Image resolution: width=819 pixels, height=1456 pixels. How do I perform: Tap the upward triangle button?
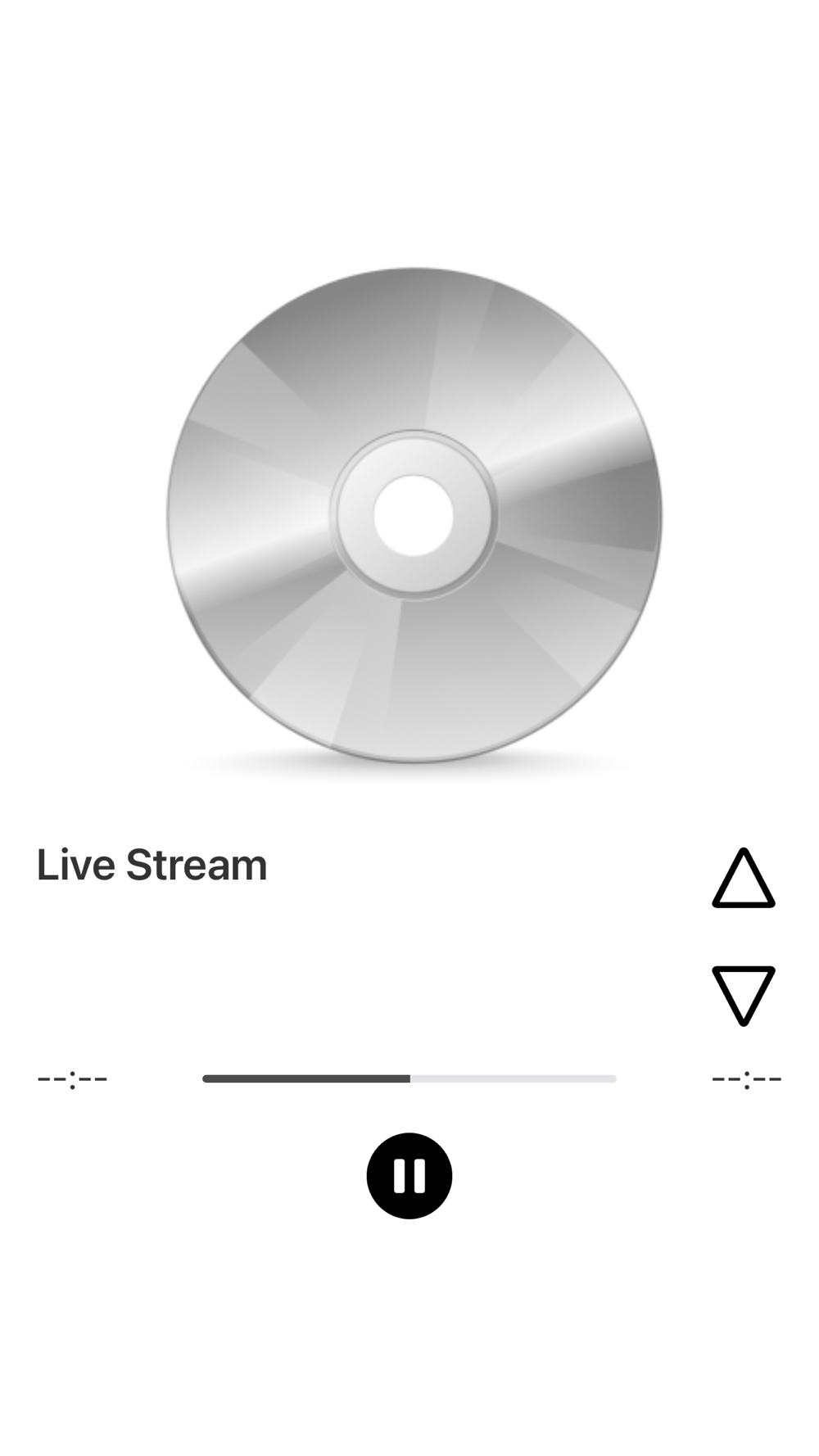[743, 879]
